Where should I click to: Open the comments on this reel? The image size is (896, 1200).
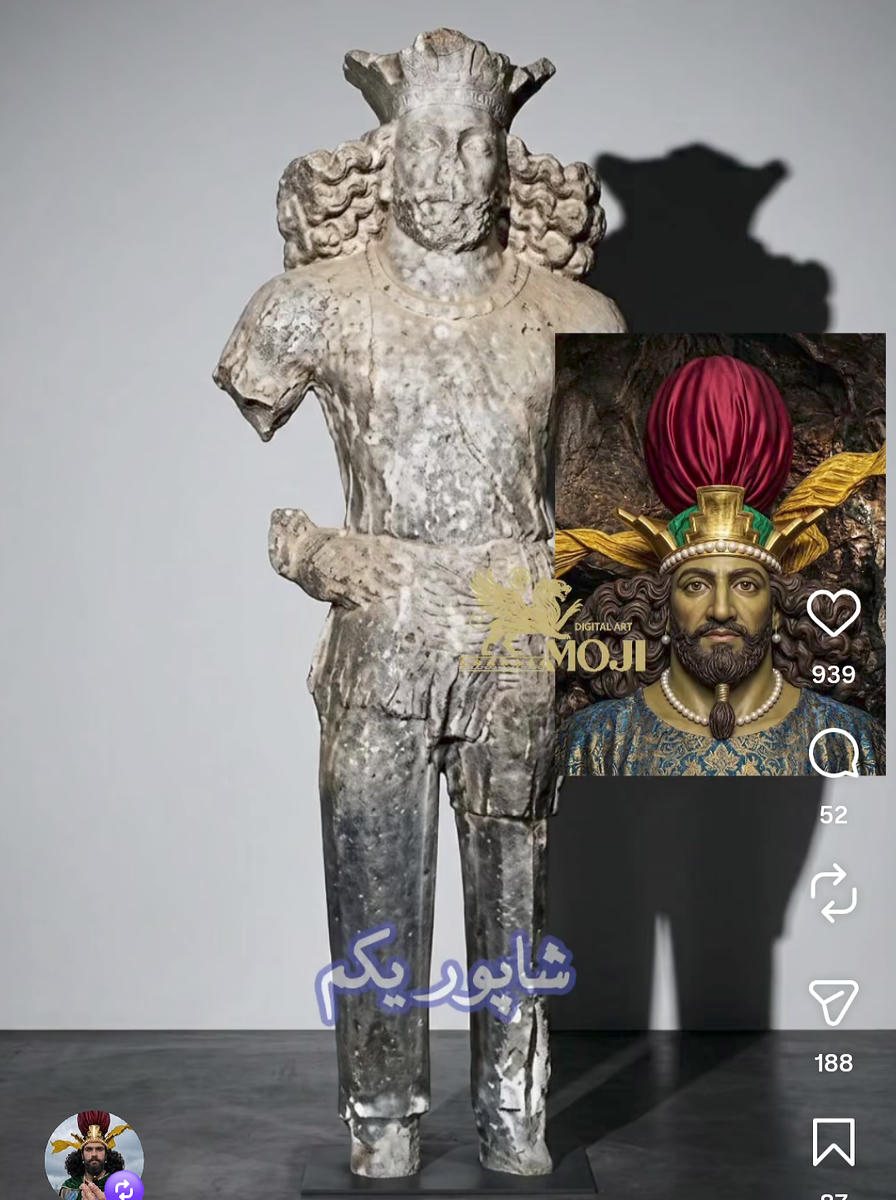coord(833,754)
